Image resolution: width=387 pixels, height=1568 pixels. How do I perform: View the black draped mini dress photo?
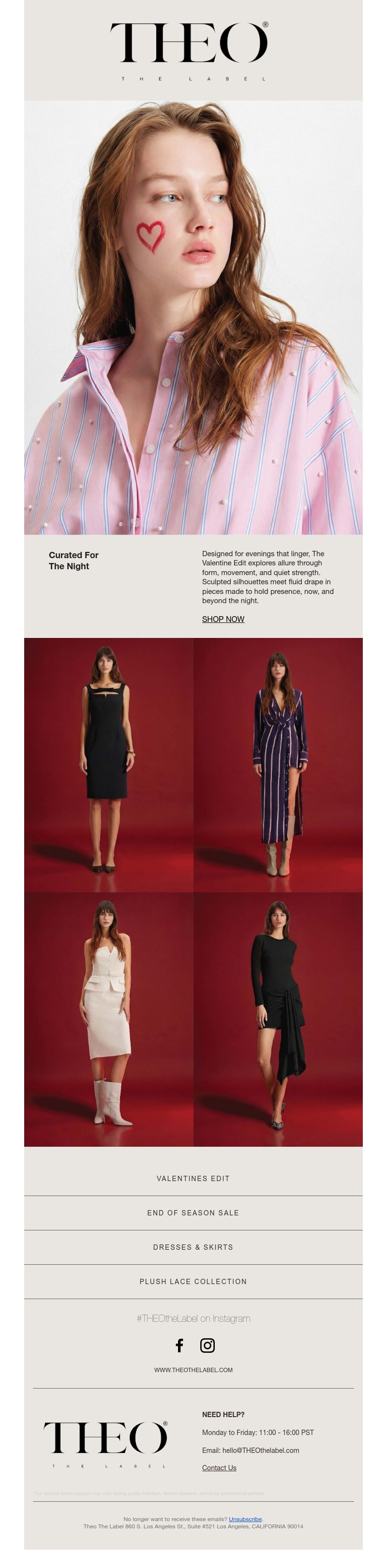[x=278, y=1019]
